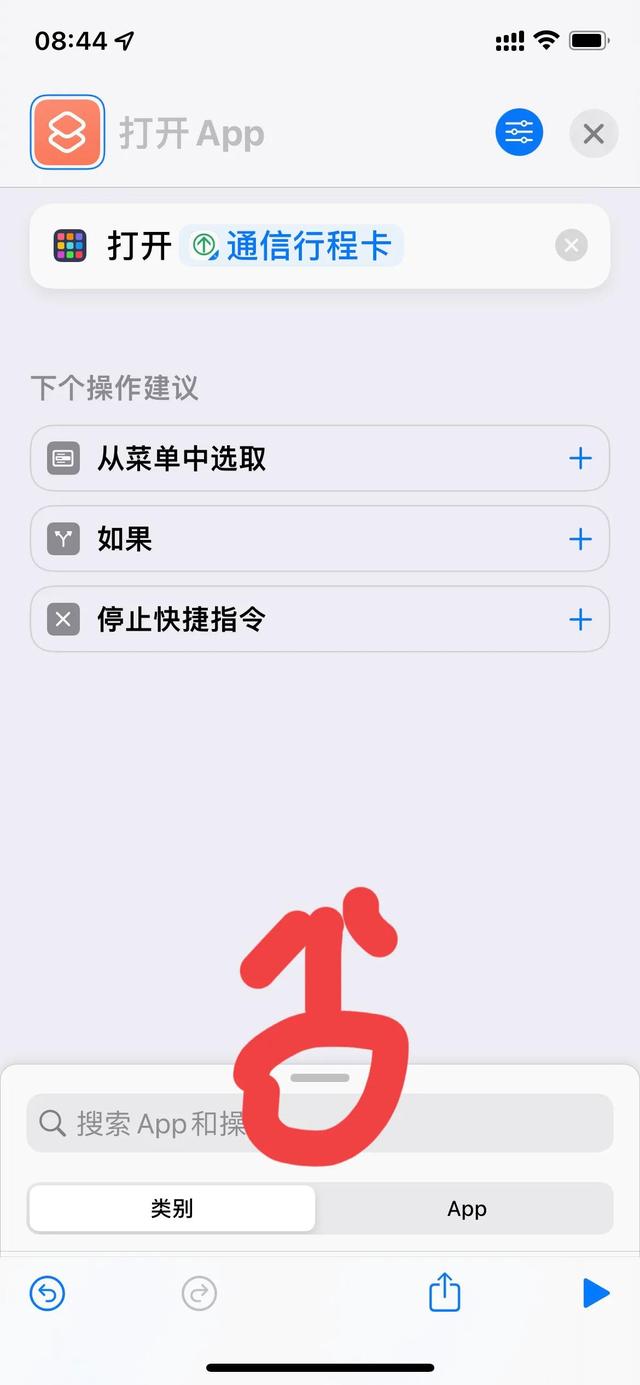Viewport: 640px width, 1385px height.
Task: Remove the 打开 action from shortcut
Action: coord(571,246)
